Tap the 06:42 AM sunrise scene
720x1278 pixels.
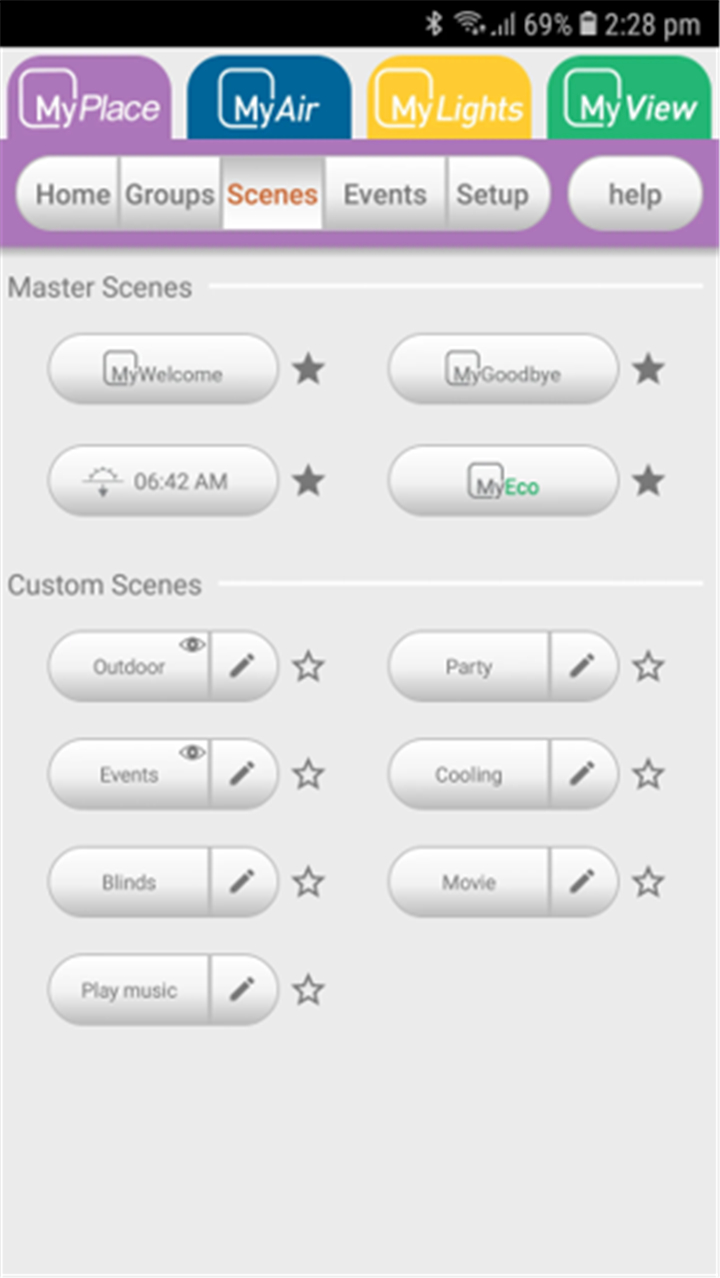pyautogui.click(x=163, y=482)
